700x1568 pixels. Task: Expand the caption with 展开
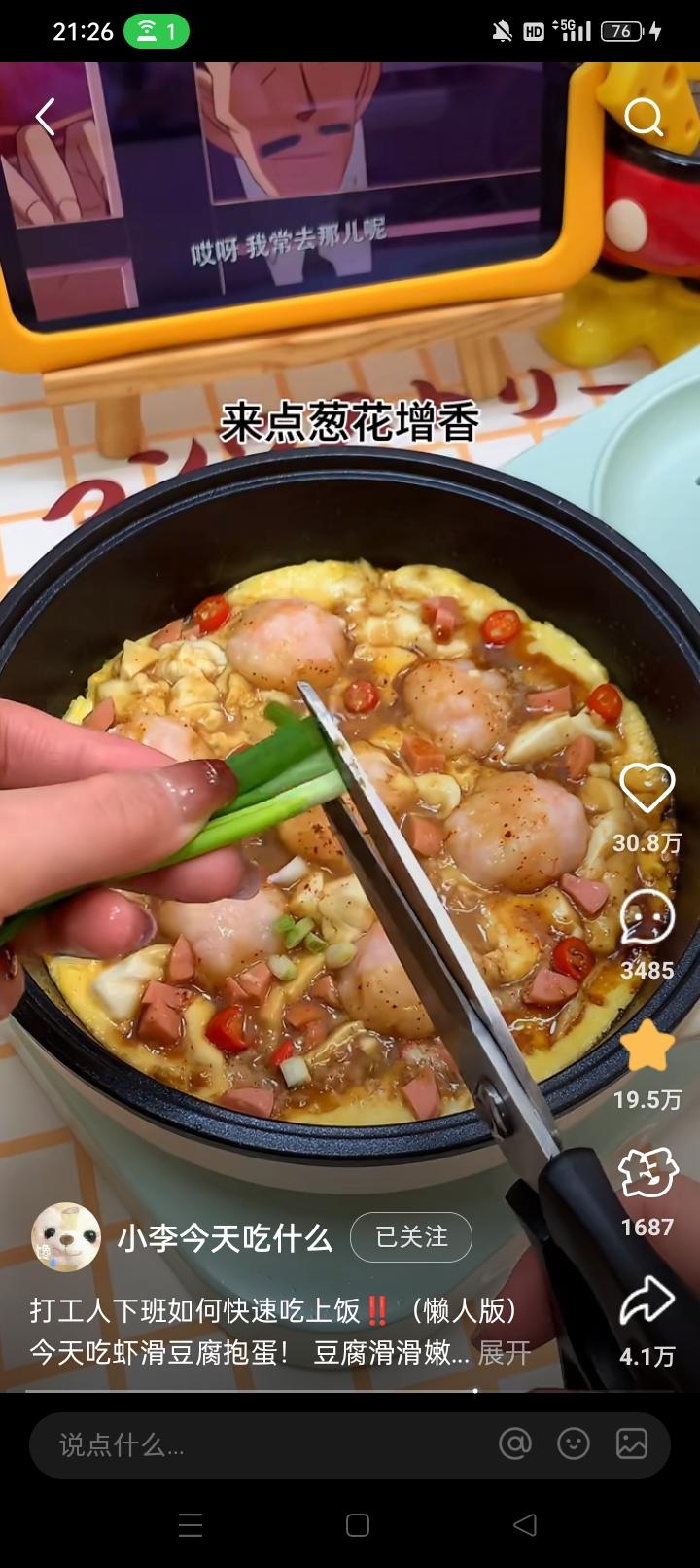click(x=505, y=1353)
